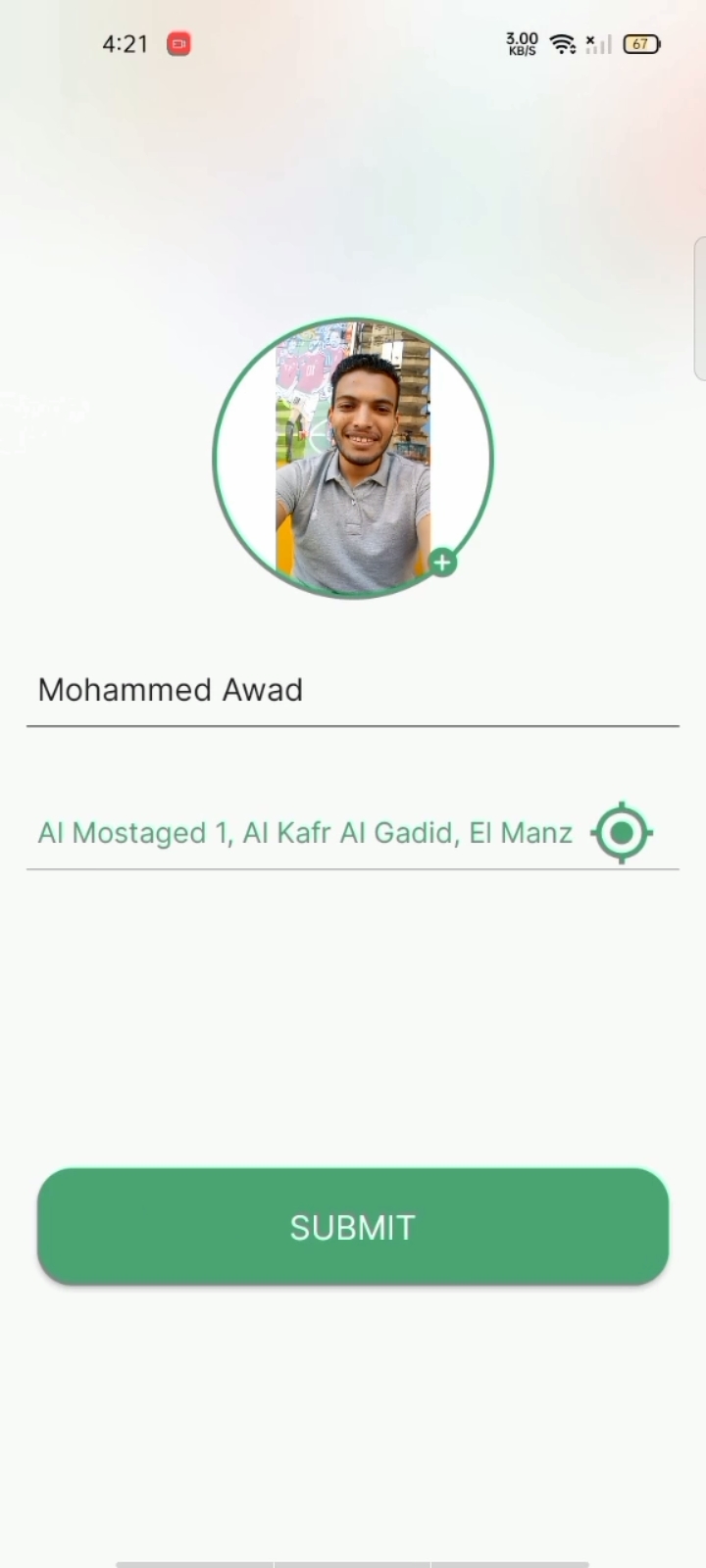Submit the profile form
706x1568 pixels.
(x=353, y=1226)
